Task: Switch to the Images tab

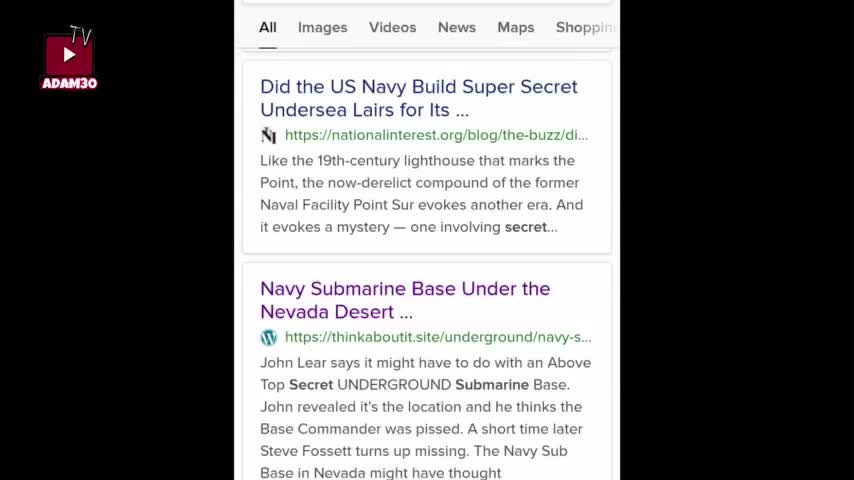Action: (322, 28)
